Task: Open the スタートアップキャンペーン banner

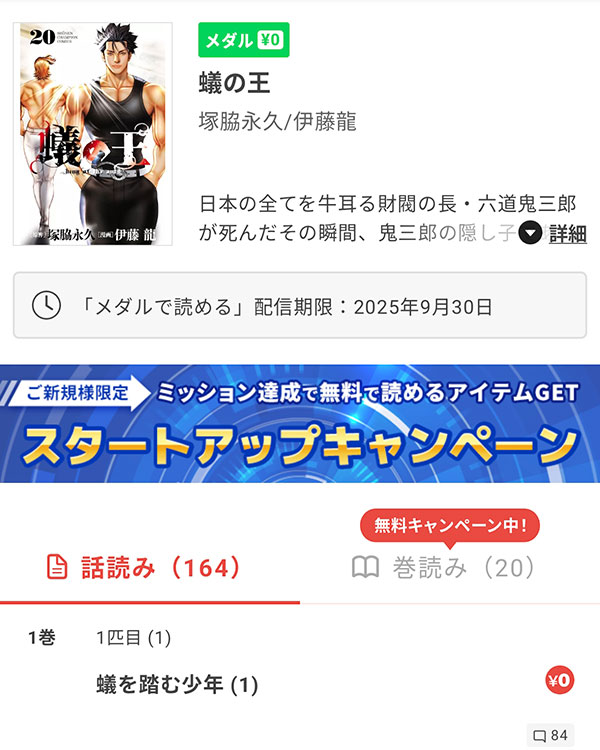Action: (x=300, y=423)
